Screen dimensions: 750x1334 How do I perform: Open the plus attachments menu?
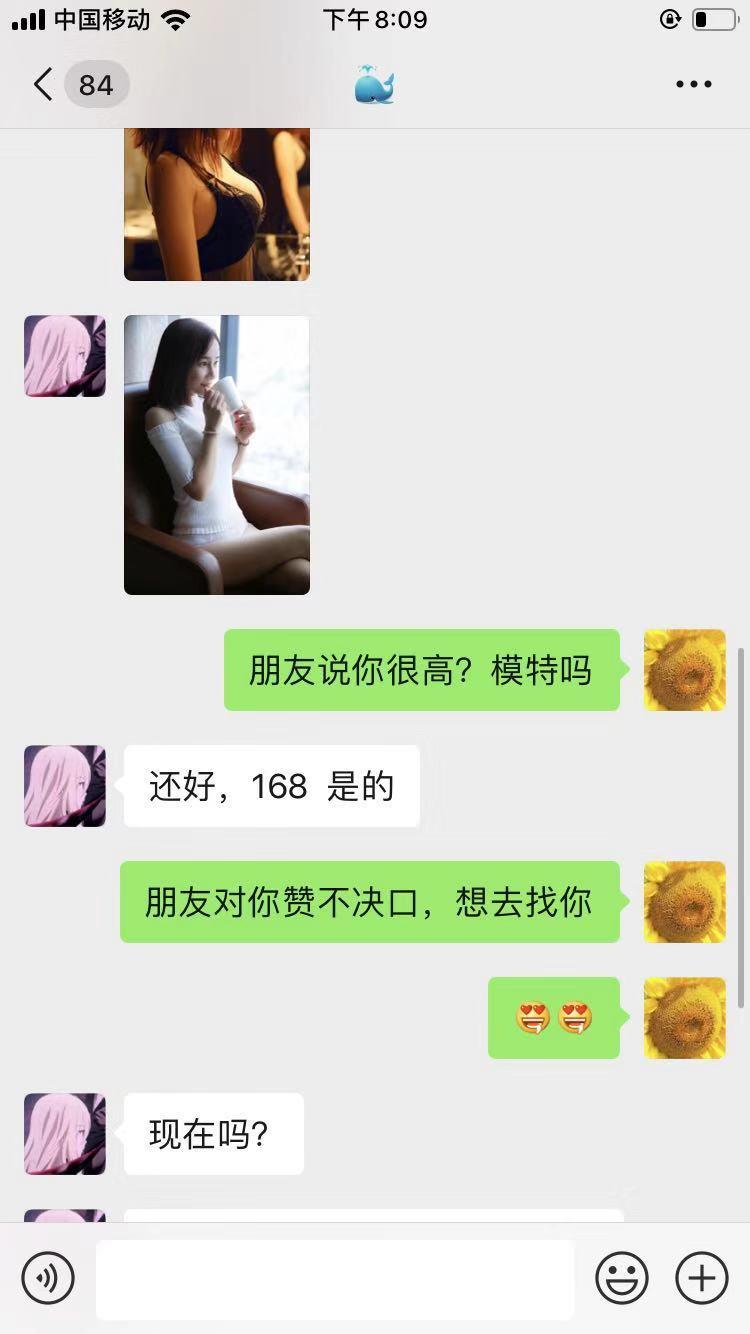[x=702, y=1278]
